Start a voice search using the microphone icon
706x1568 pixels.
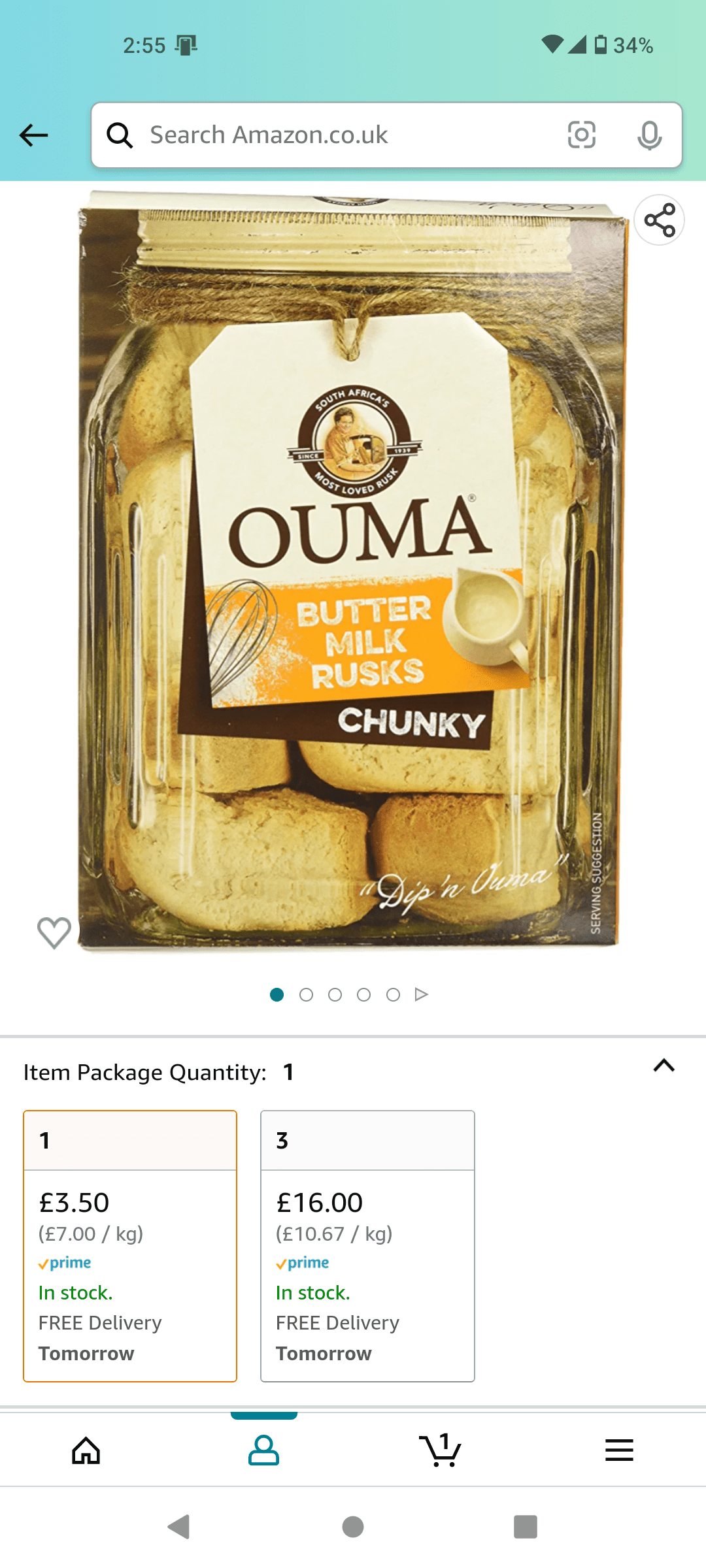click(x=649, y=135)
